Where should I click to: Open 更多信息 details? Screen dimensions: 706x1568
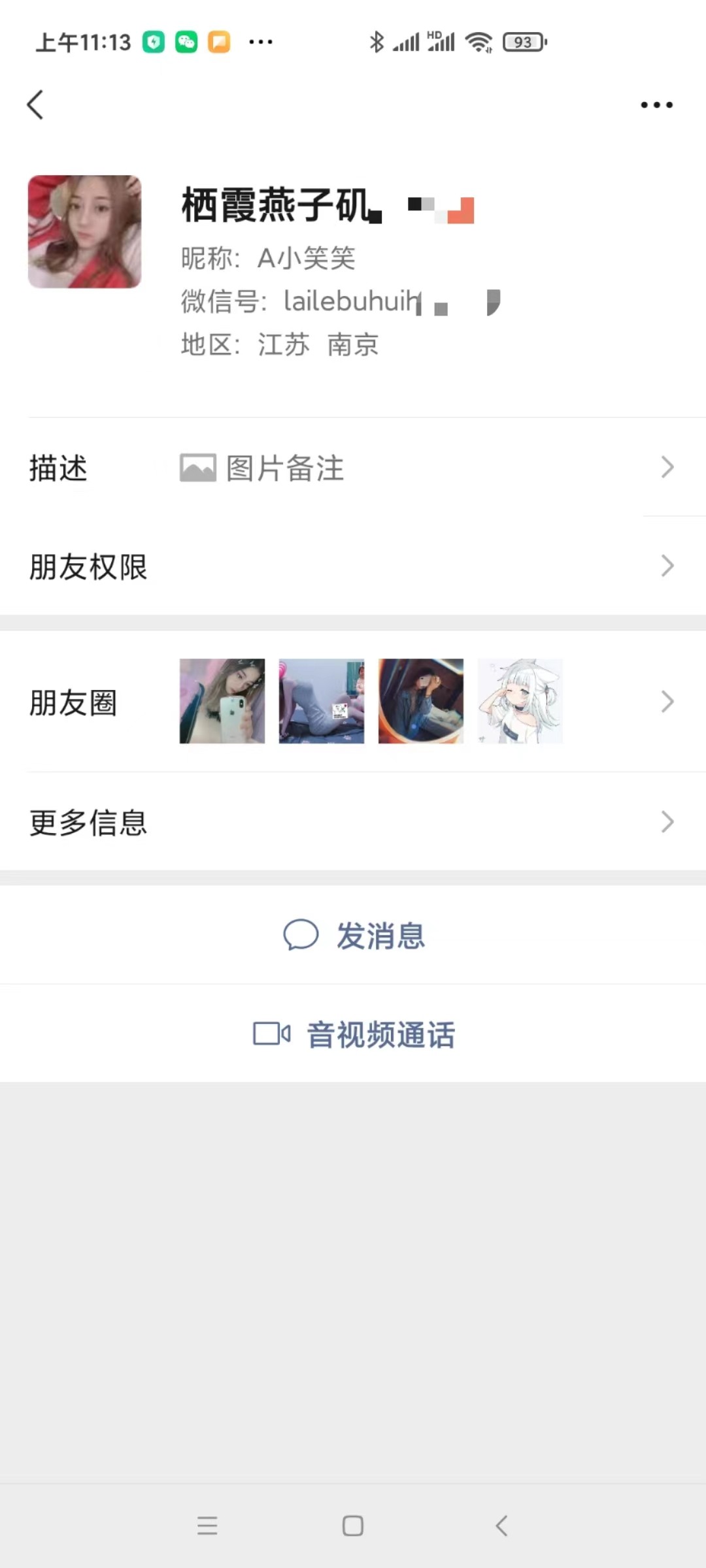pyautogui.click(x=353, y=822)
